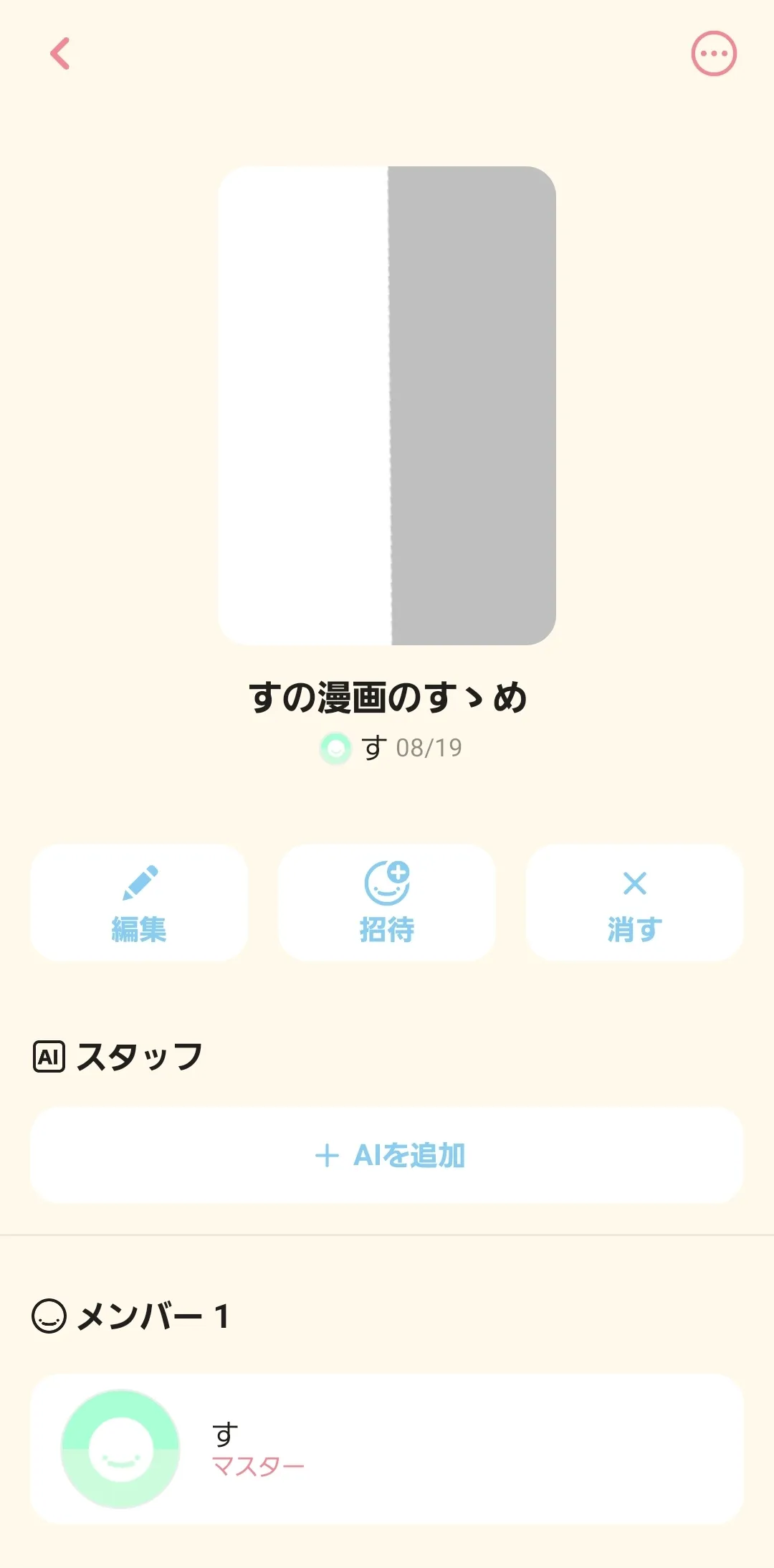Image resolution: width=774 pixels, height=1568 pixels.
Task: Open the cover image of すの漫画のすゝめ
Action: tap(387, 406)
